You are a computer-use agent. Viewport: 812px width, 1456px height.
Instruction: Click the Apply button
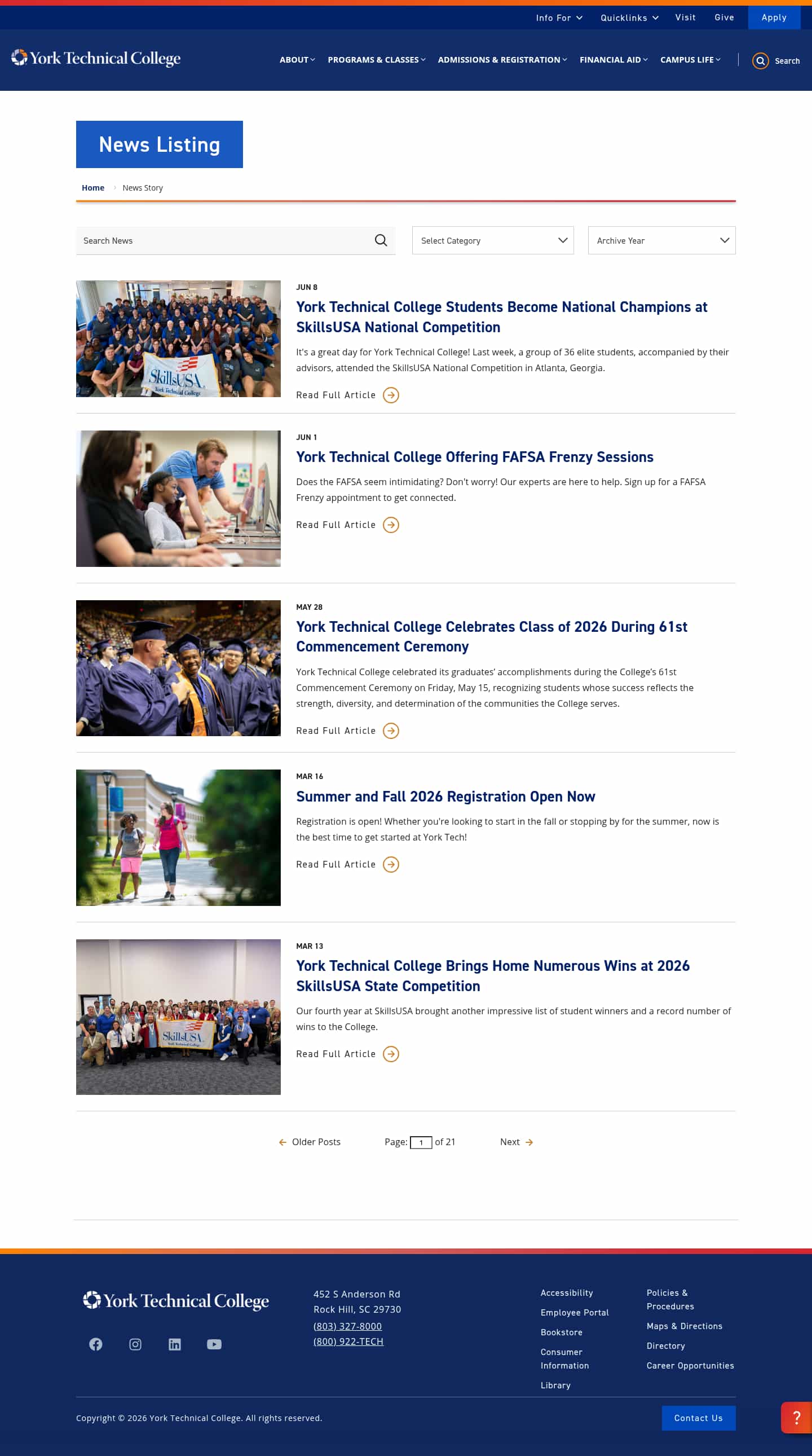[x=774, y=17]
